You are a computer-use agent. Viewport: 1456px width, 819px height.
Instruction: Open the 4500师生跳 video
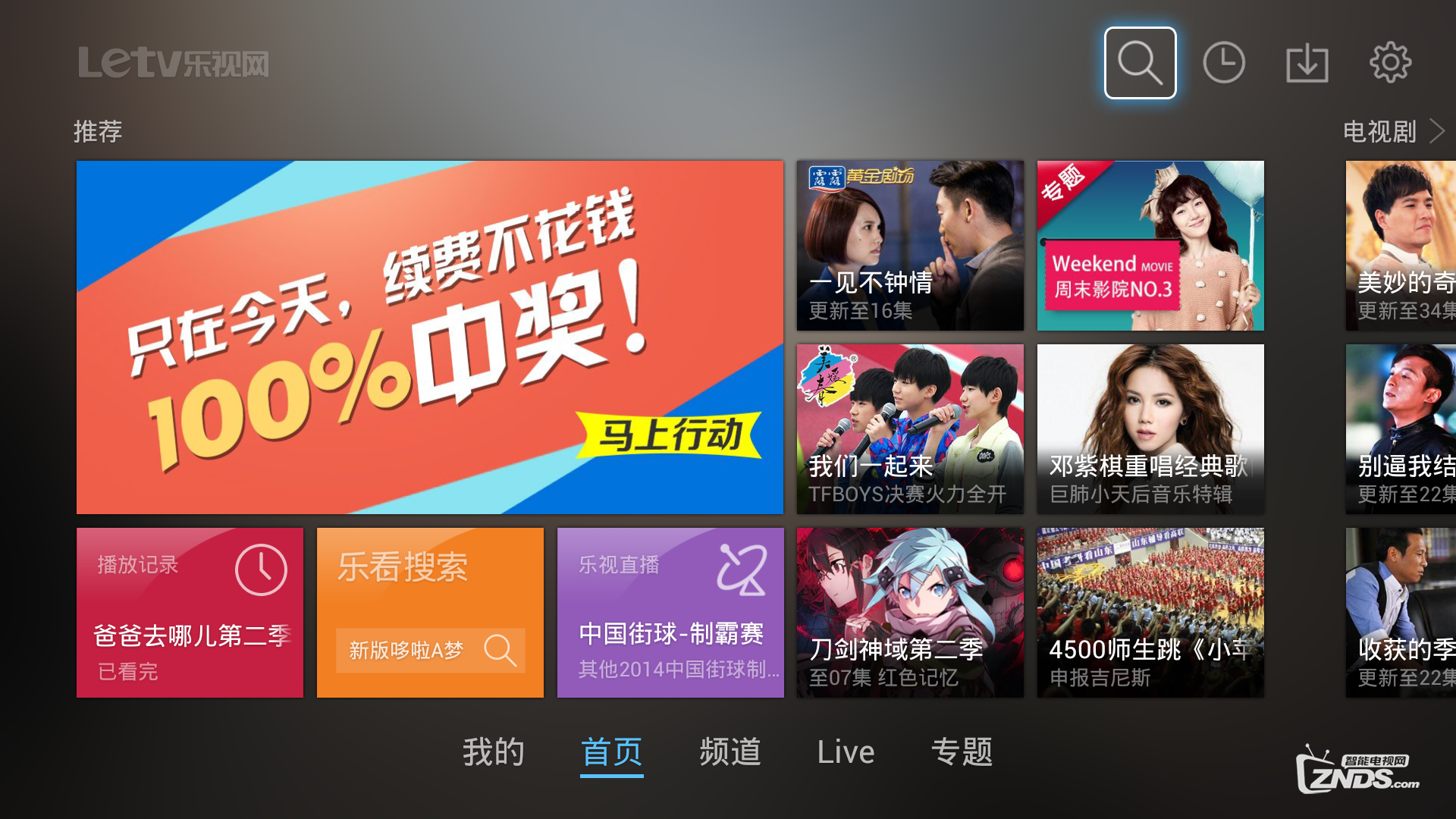coord(1150,613)
